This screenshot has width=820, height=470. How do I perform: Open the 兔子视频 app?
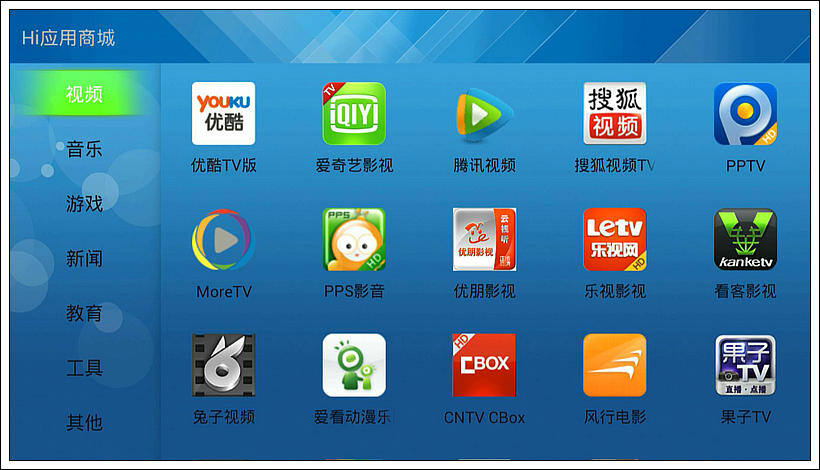tap(223, 365)
